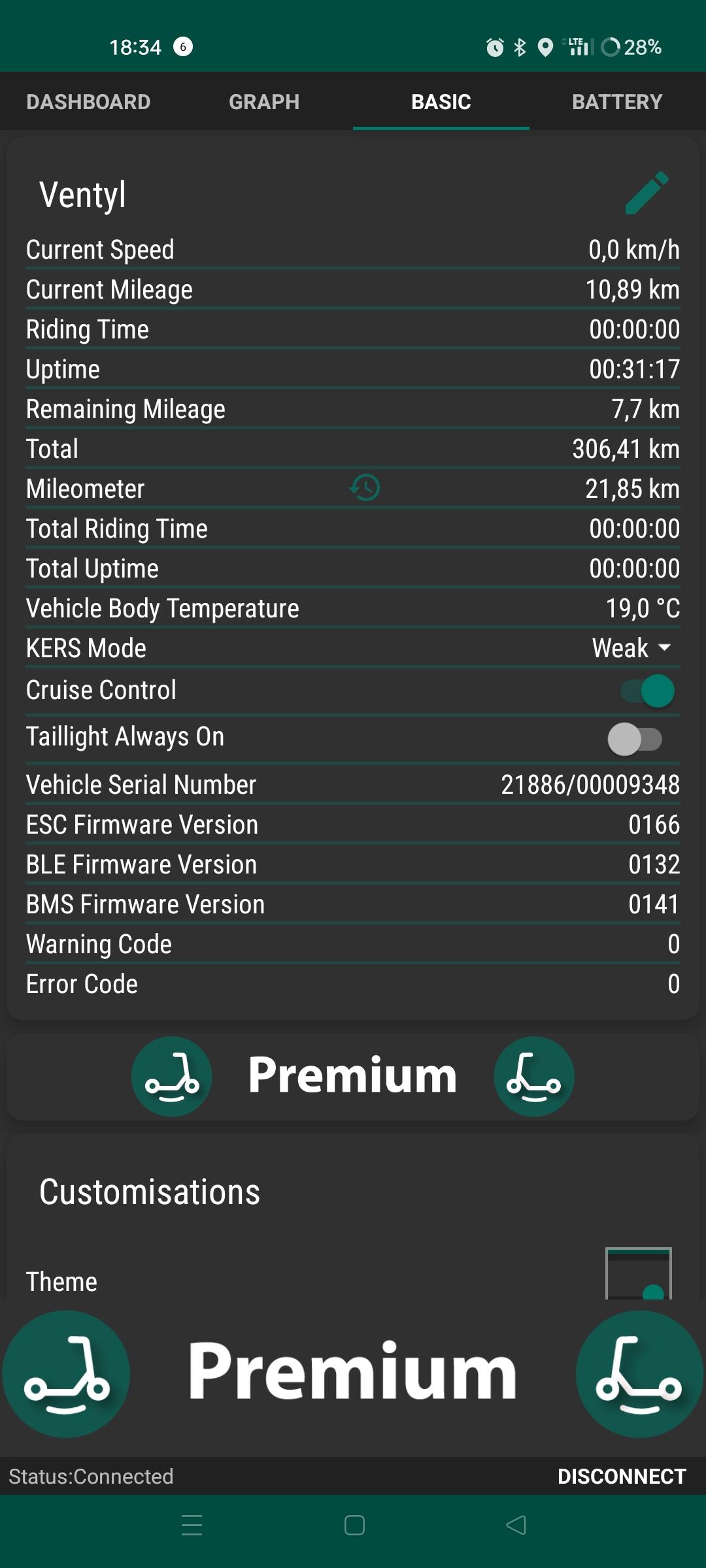Go to the Battery tab
This screenshot has width=706, height=1568.
pos(617,102)
